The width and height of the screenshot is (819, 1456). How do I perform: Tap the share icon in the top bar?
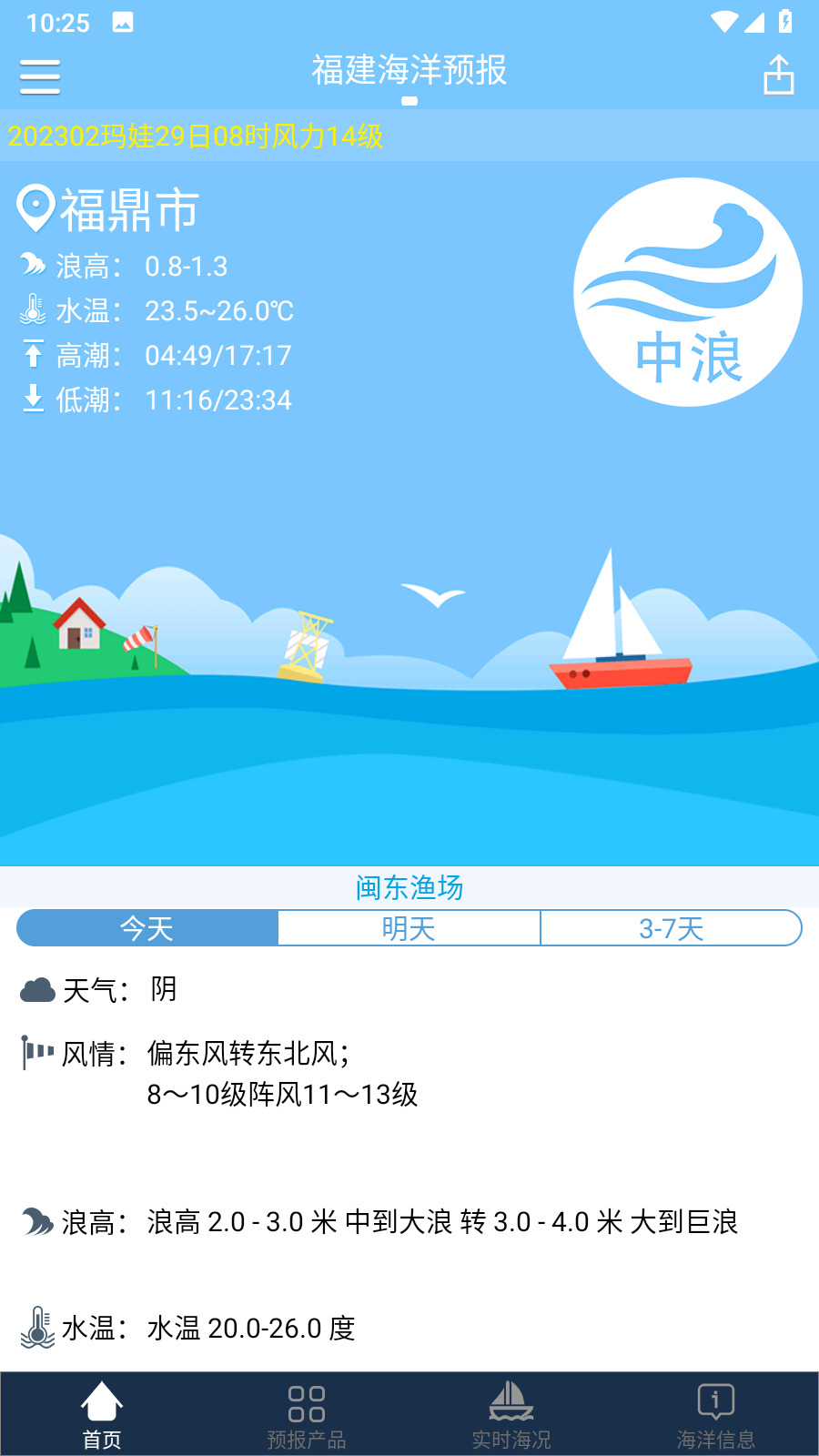[778, 76]
